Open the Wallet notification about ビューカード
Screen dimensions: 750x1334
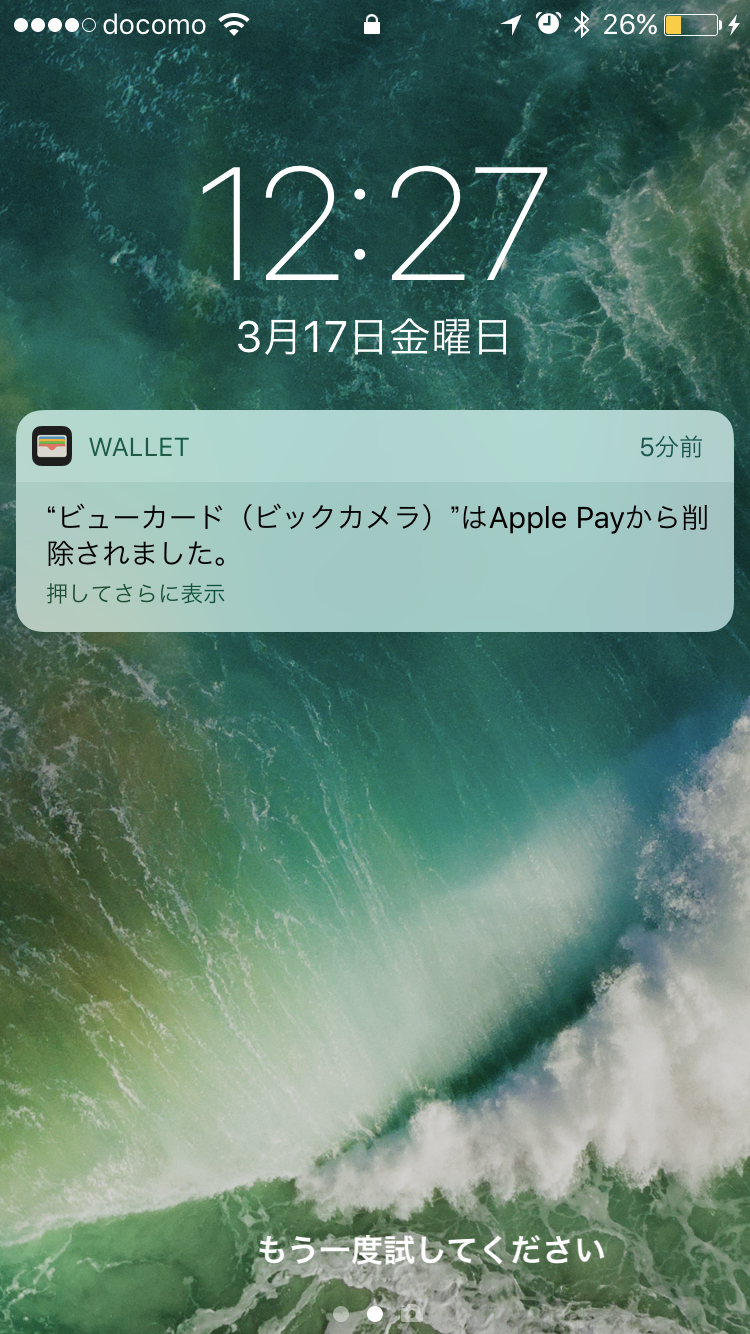pyautogui.click(x=375, y=521)
